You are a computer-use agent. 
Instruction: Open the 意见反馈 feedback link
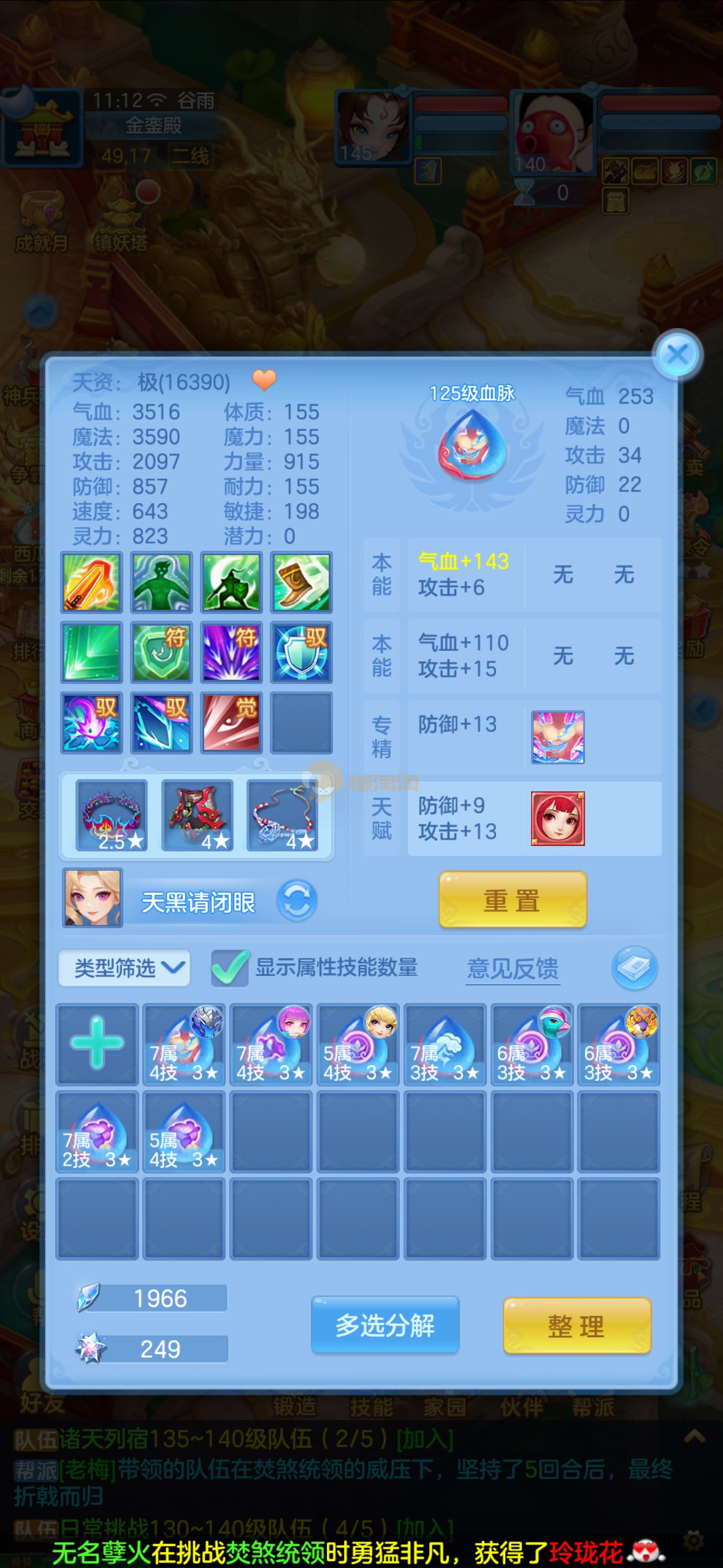(x=512, y=969)
